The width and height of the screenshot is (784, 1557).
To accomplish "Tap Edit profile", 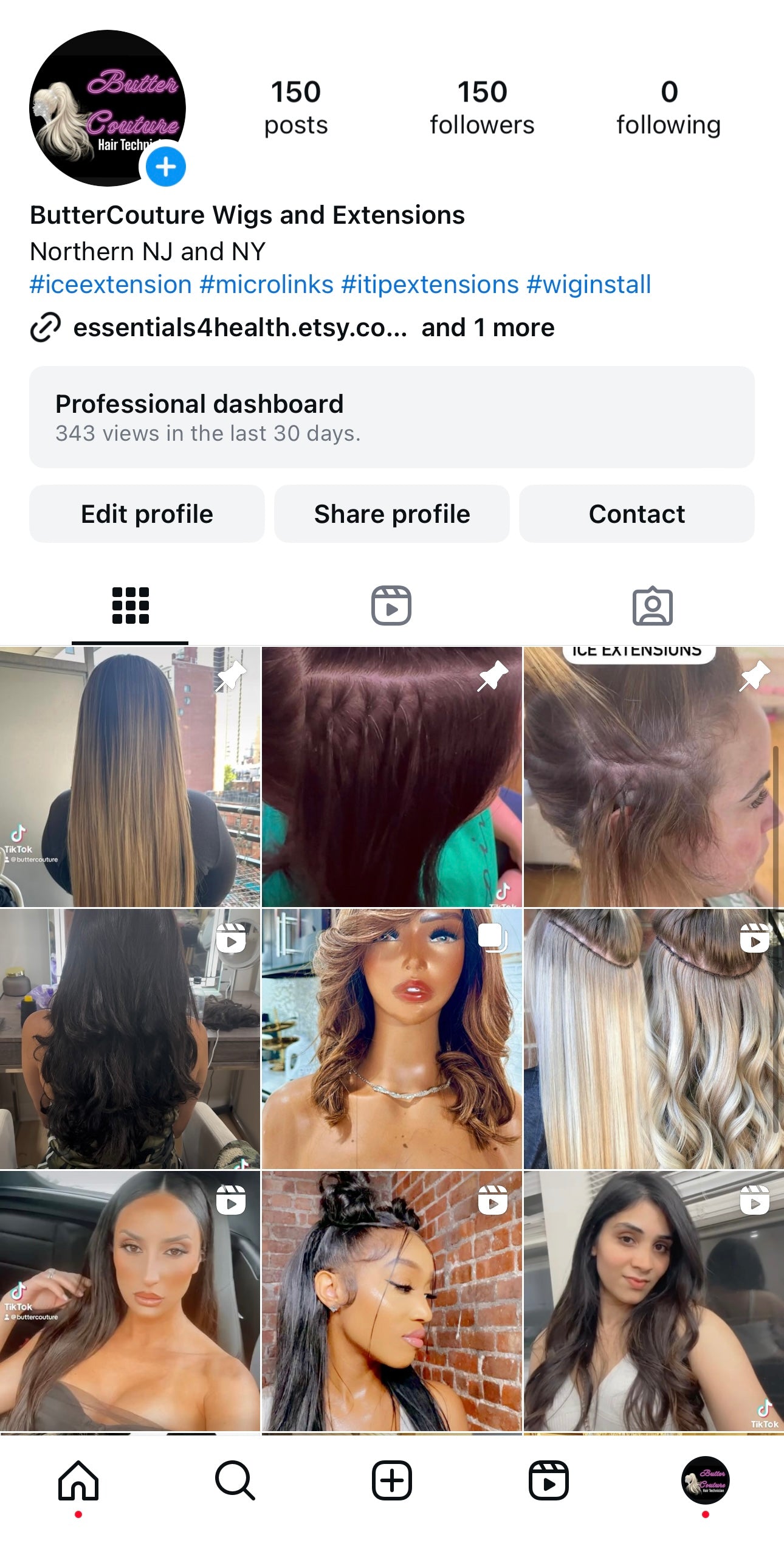I will pyautogui.click(x=146, y=514).
